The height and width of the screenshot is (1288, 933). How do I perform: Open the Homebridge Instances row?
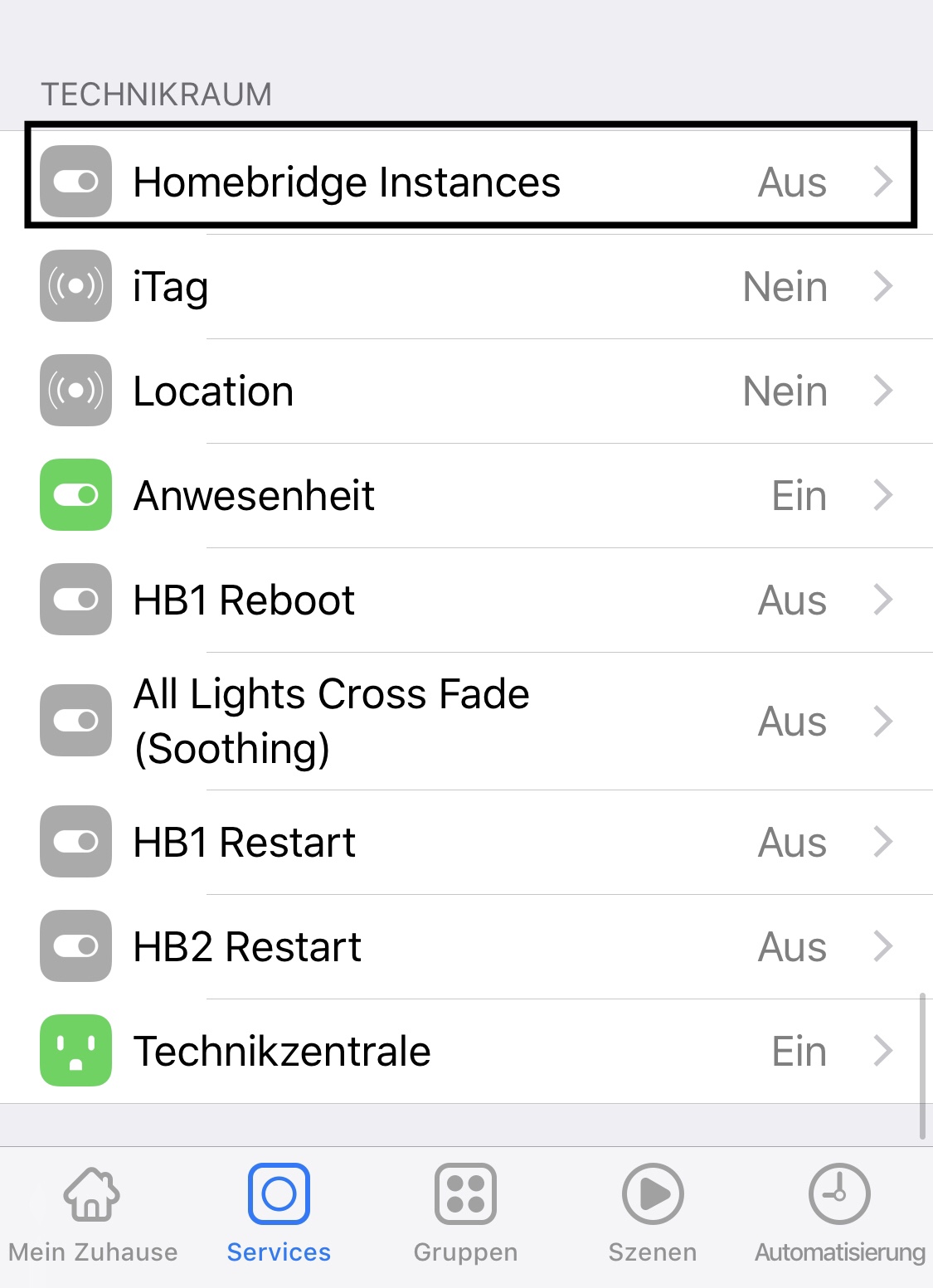469,182
